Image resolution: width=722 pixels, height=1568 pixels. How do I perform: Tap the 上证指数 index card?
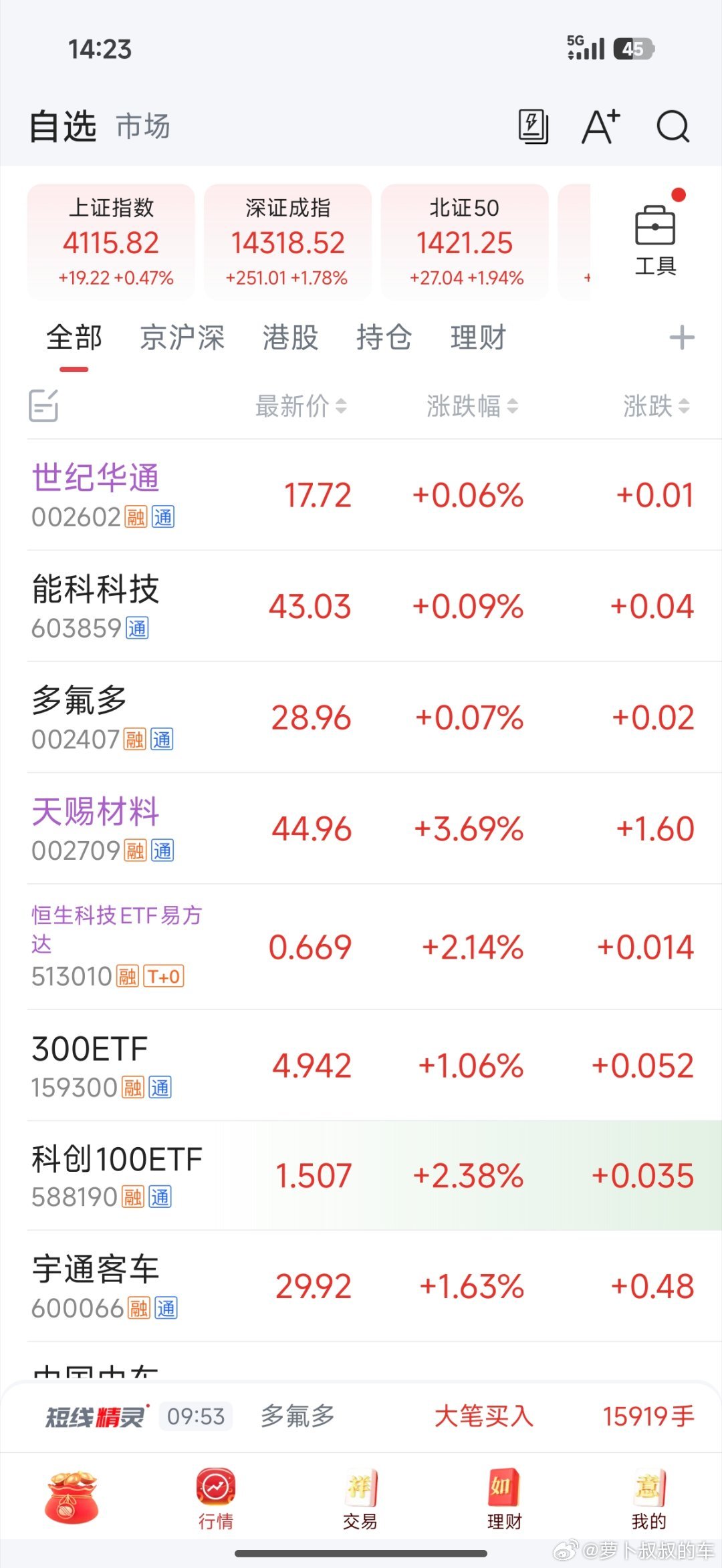[x=111, y=242]
